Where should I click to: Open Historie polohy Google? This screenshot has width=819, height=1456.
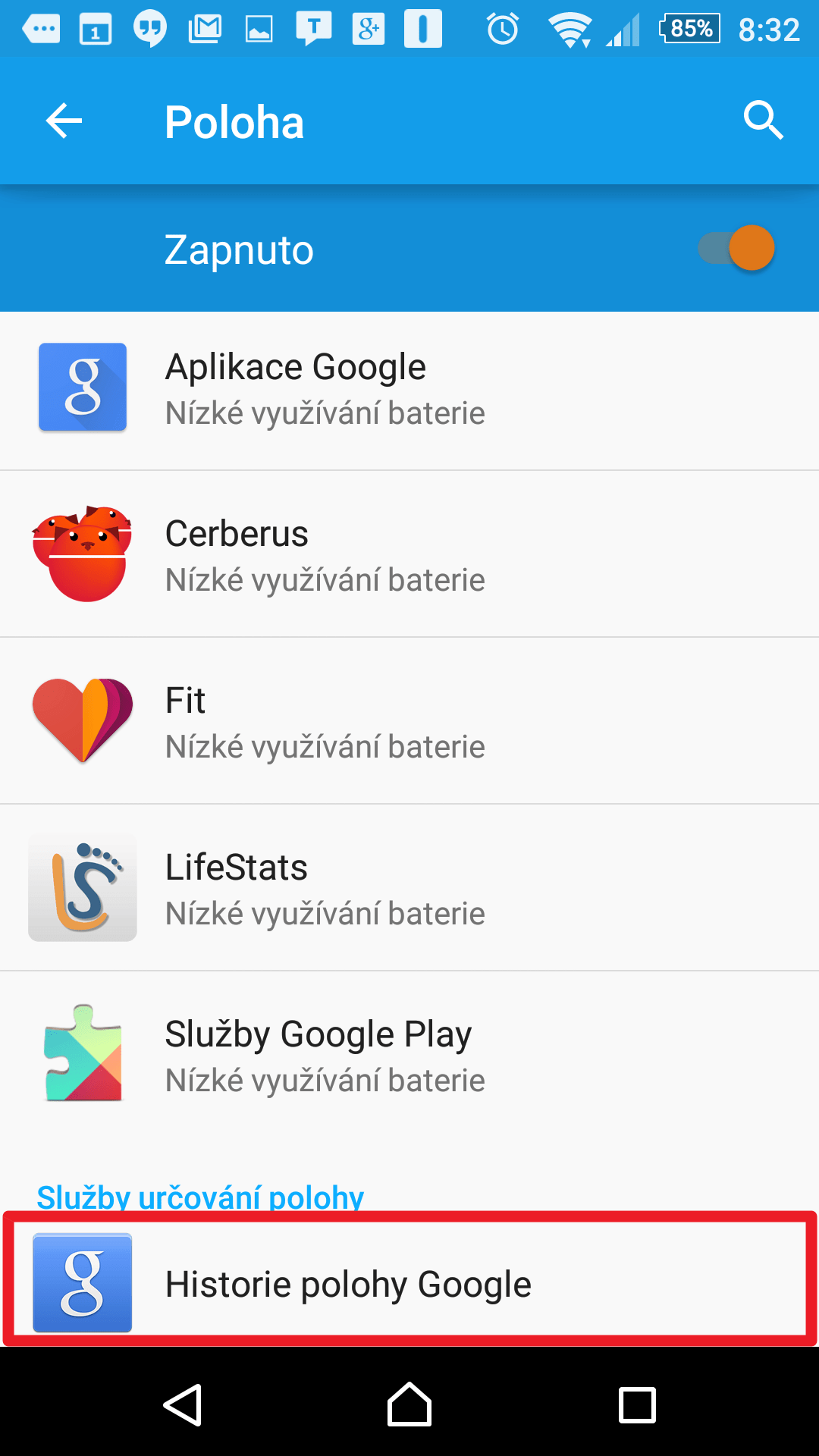(x=409, y=1282)
